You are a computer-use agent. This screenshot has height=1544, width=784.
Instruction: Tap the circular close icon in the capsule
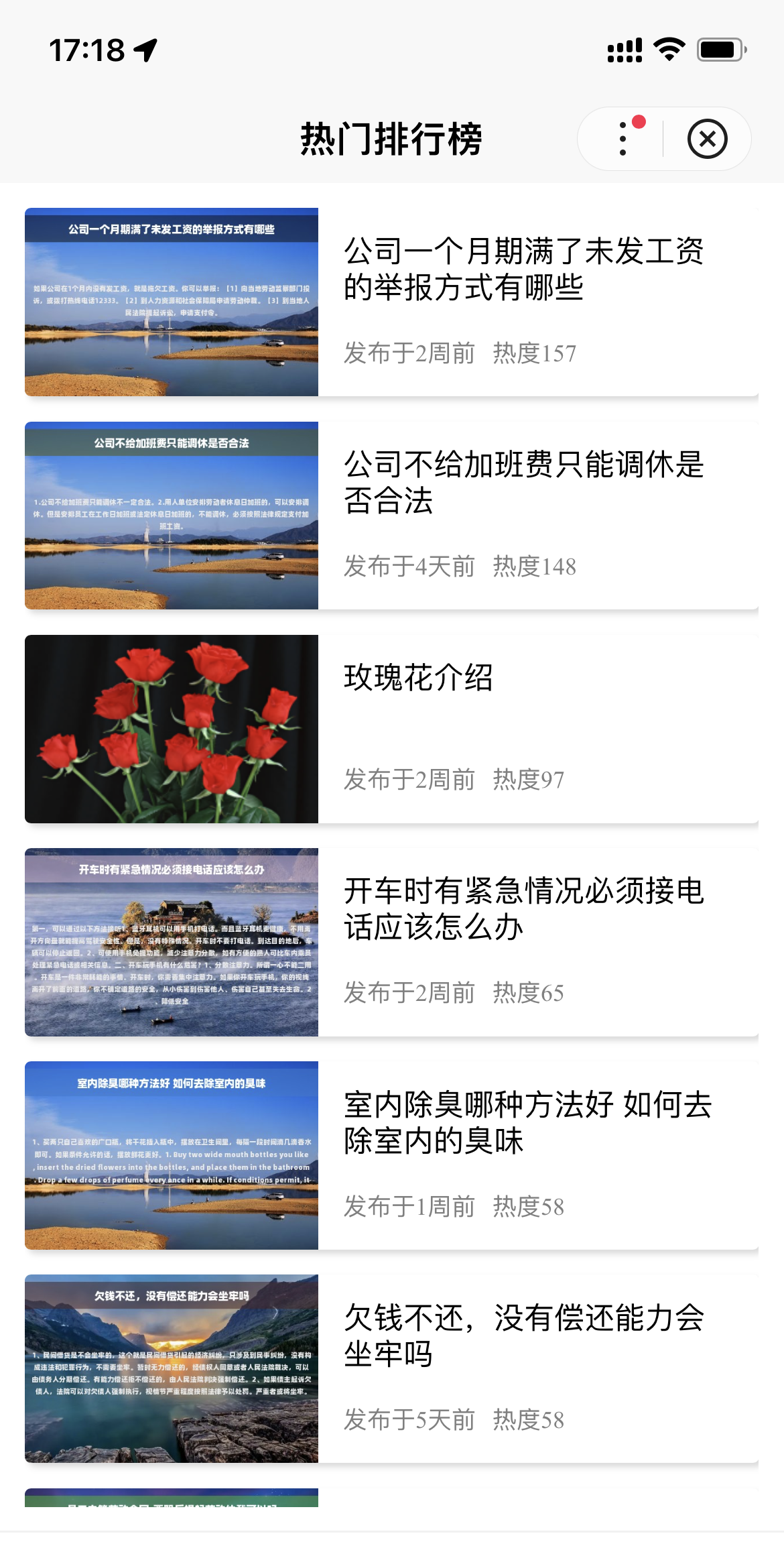point(707,139)
